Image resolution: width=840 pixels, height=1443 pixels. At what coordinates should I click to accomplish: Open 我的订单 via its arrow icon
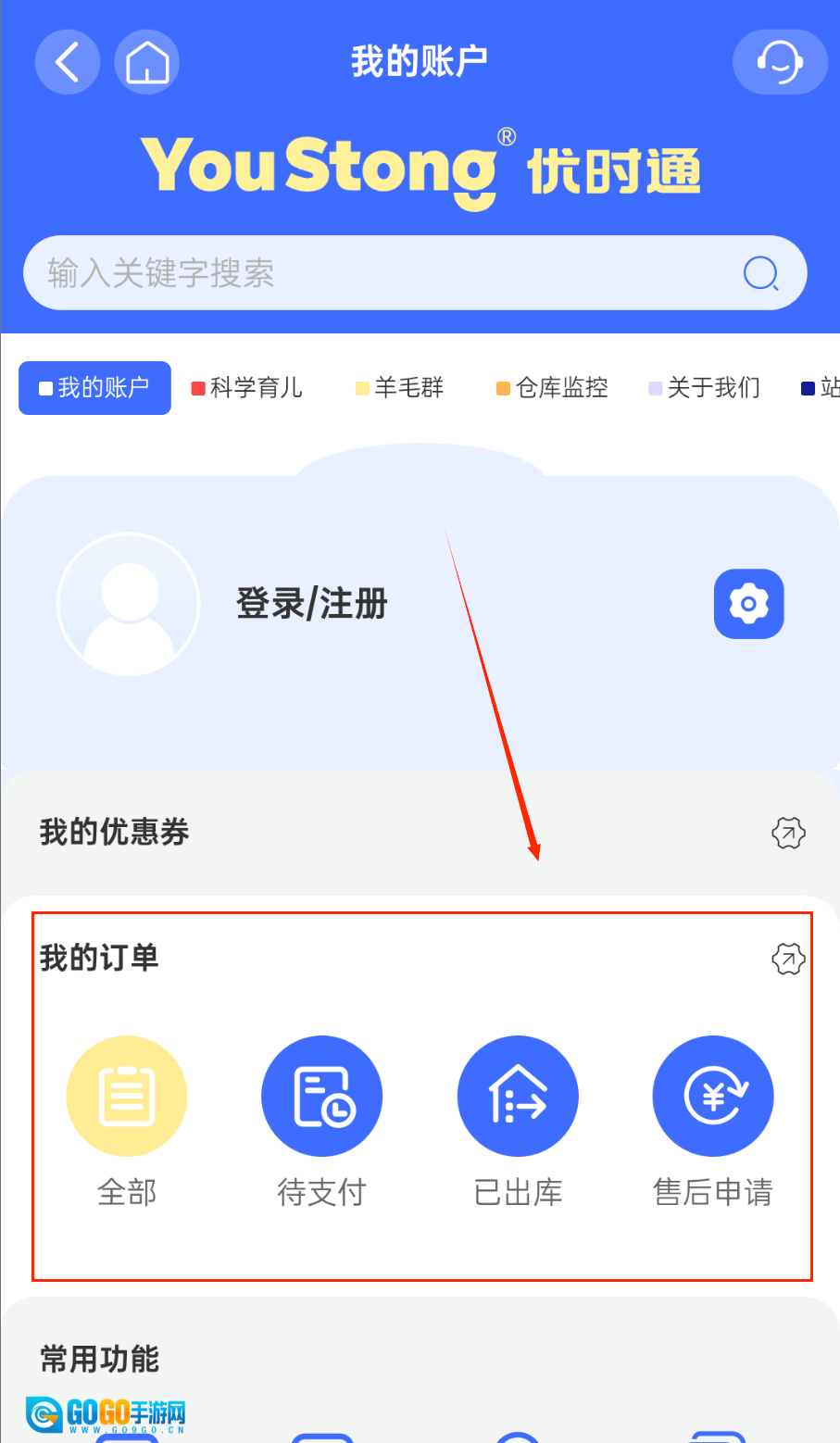(x=788, y=959)
